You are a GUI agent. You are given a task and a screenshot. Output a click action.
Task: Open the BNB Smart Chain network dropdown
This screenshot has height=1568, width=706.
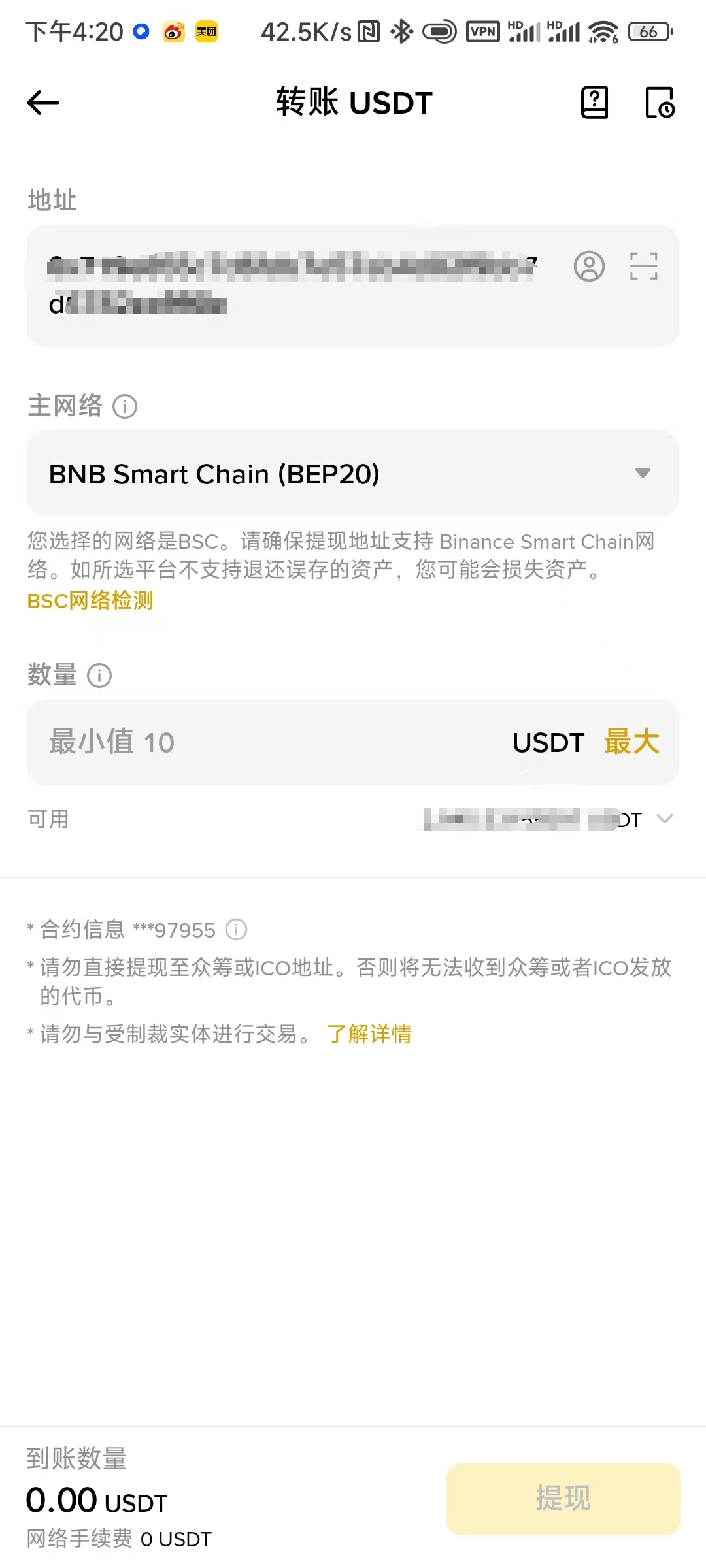point(353,474)
